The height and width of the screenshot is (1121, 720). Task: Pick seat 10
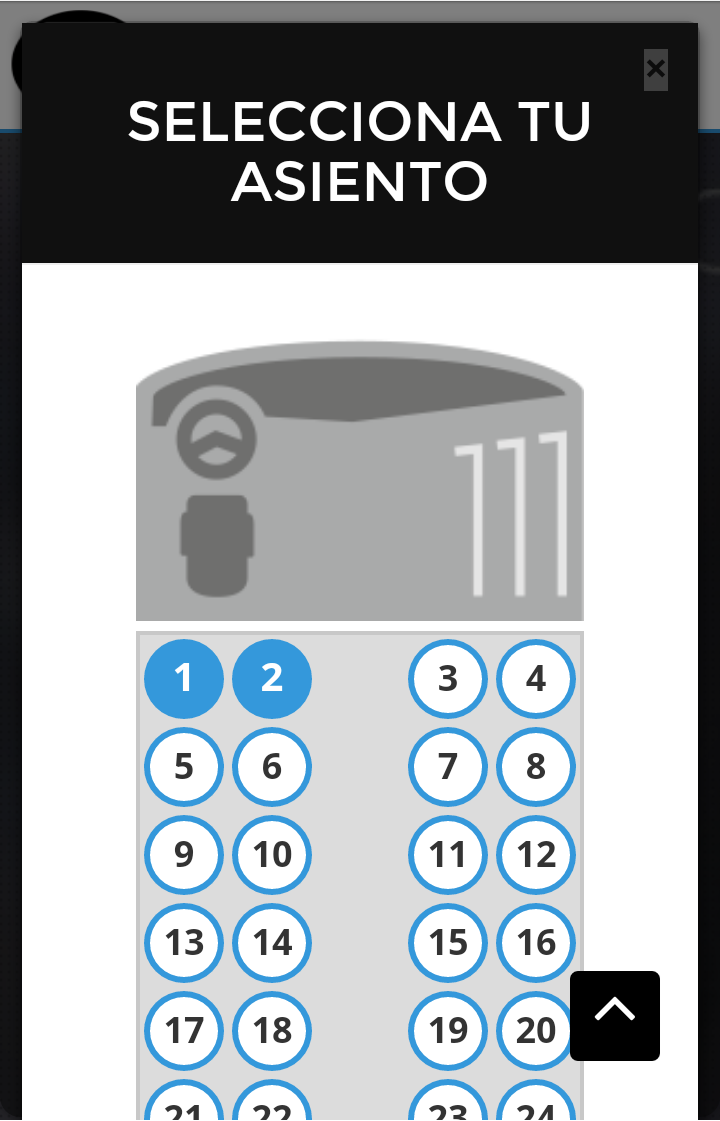point(272,855)
